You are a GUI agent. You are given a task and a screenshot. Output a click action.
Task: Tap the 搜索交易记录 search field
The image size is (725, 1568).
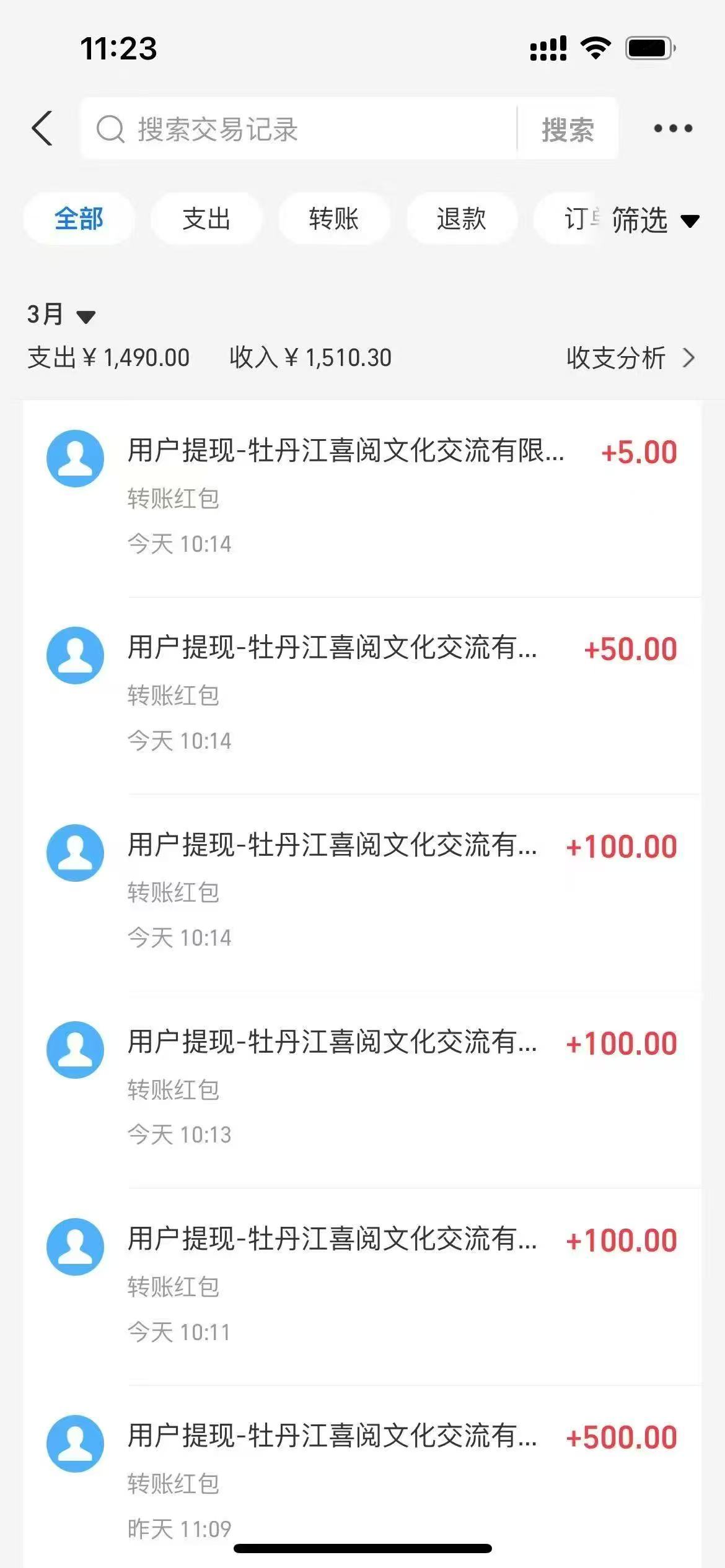point(299,129)
